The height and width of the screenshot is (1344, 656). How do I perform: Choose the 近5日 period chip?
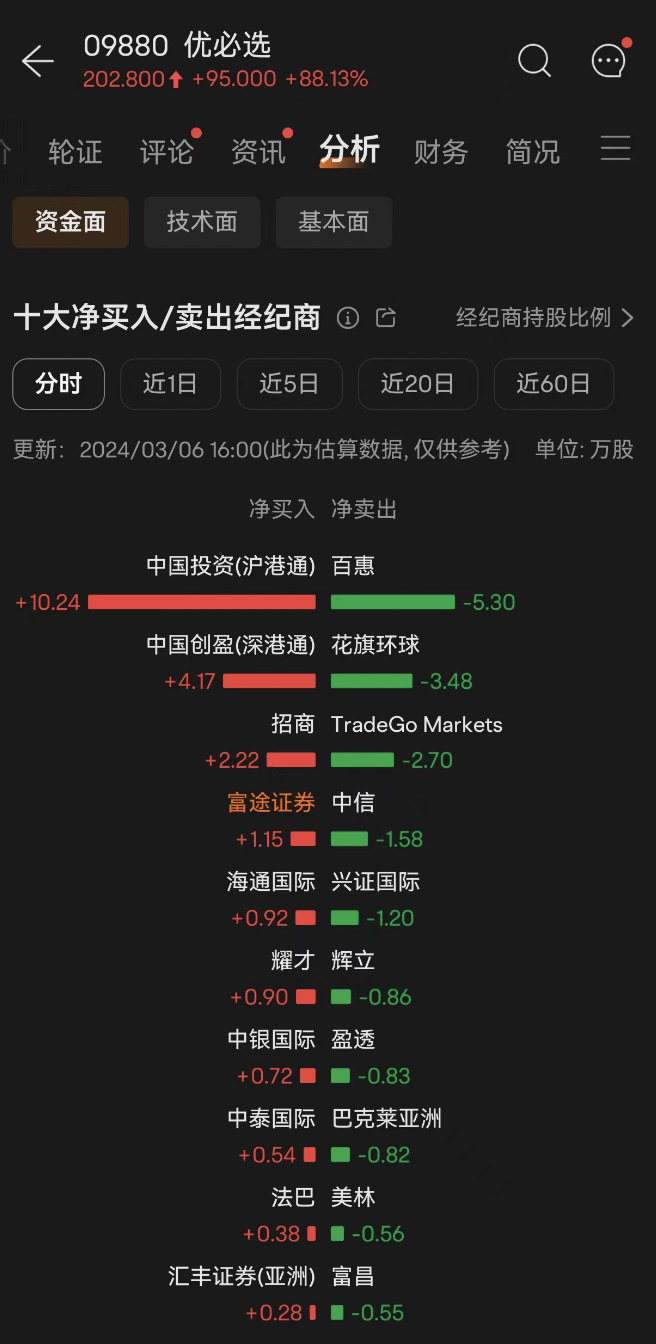pos(289,384)
